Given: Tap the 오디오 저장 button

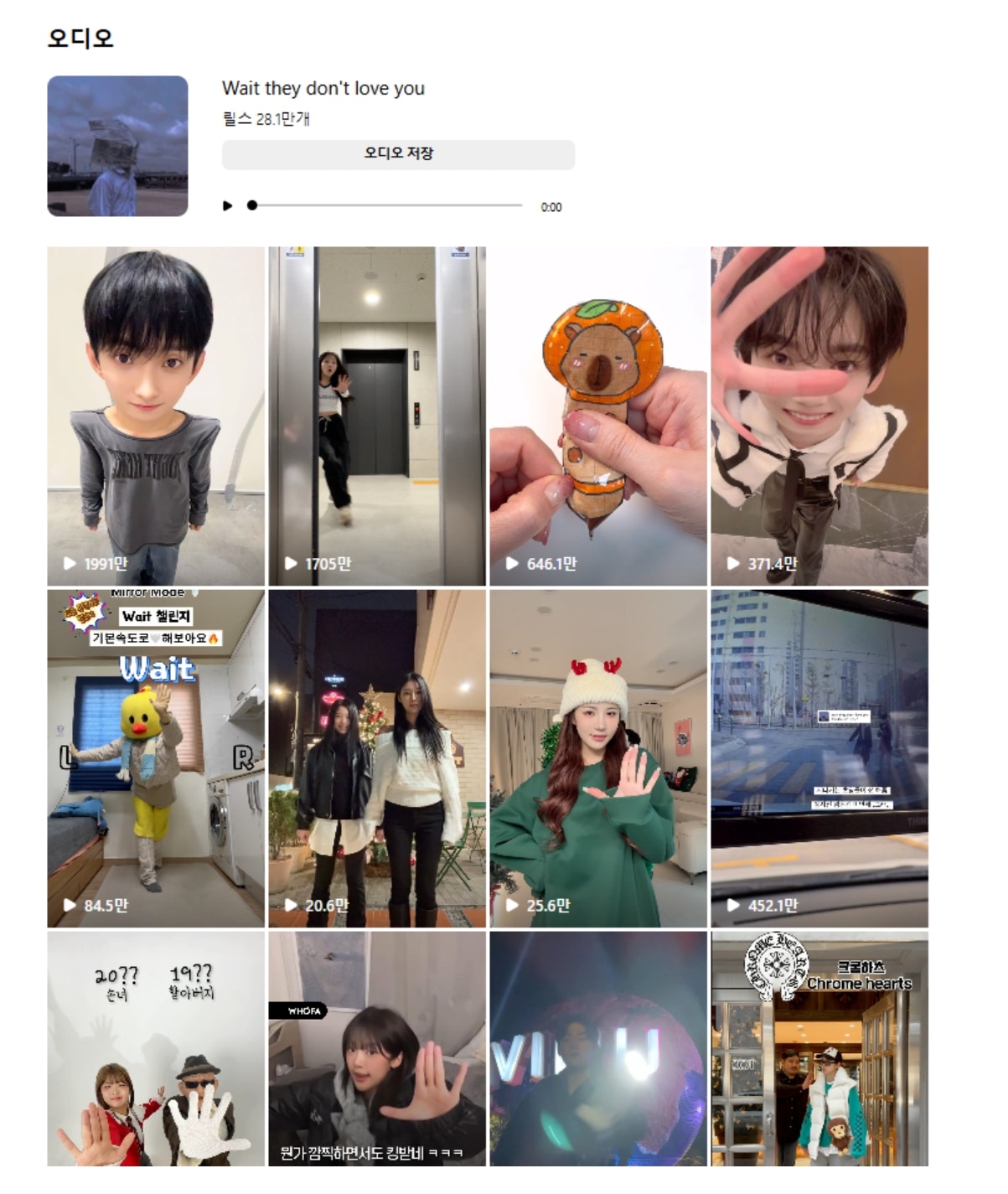Looking at the screenshot, I should pyautogui.click(x=398, y=154).
